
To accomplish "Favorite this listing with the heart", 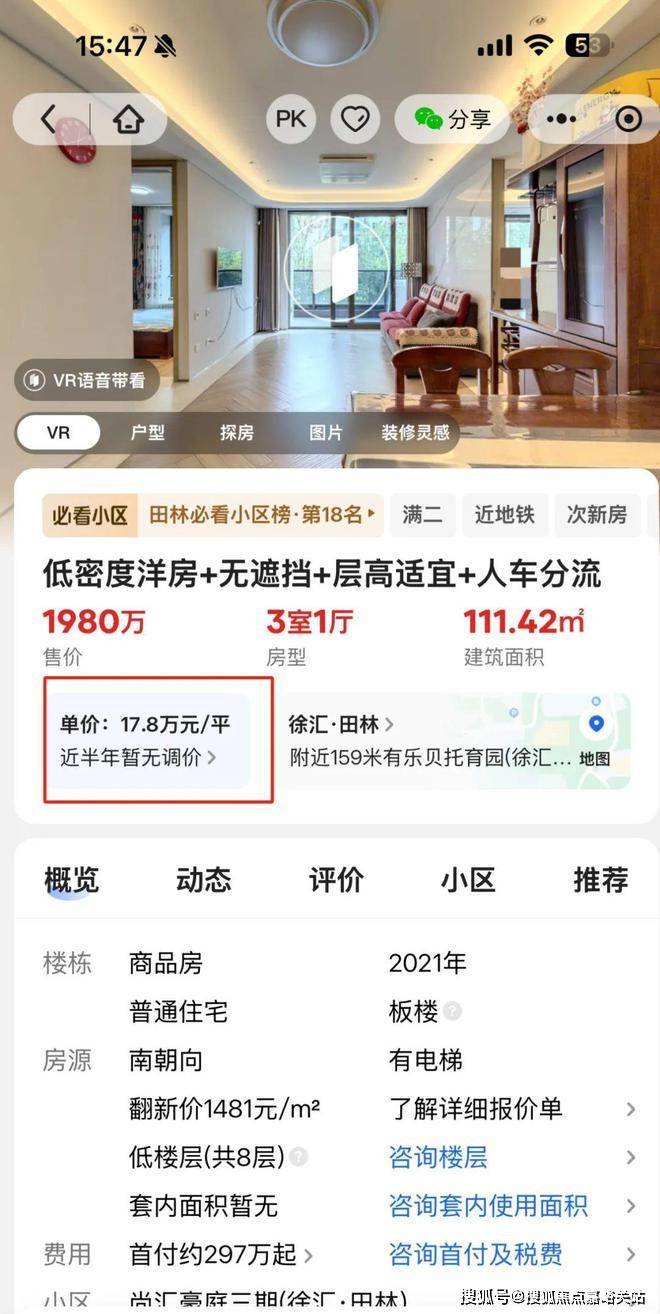I will click(355, 119).
